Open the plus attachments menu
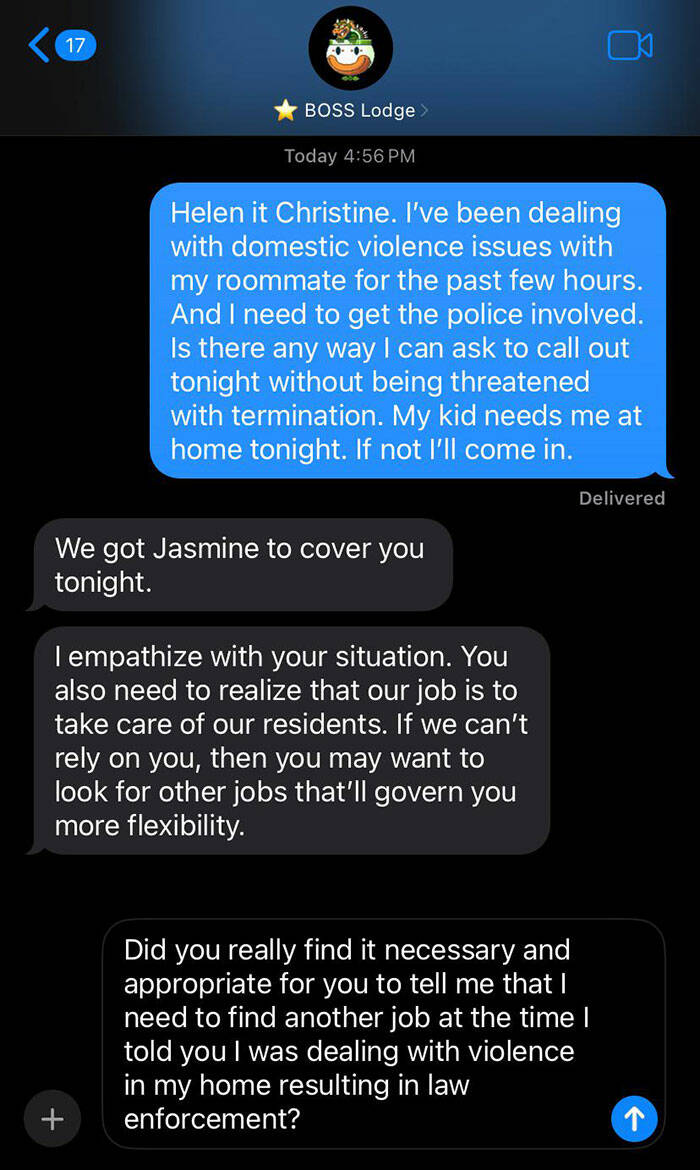This screenshot has height=1170, width=700. point(52,1118)
